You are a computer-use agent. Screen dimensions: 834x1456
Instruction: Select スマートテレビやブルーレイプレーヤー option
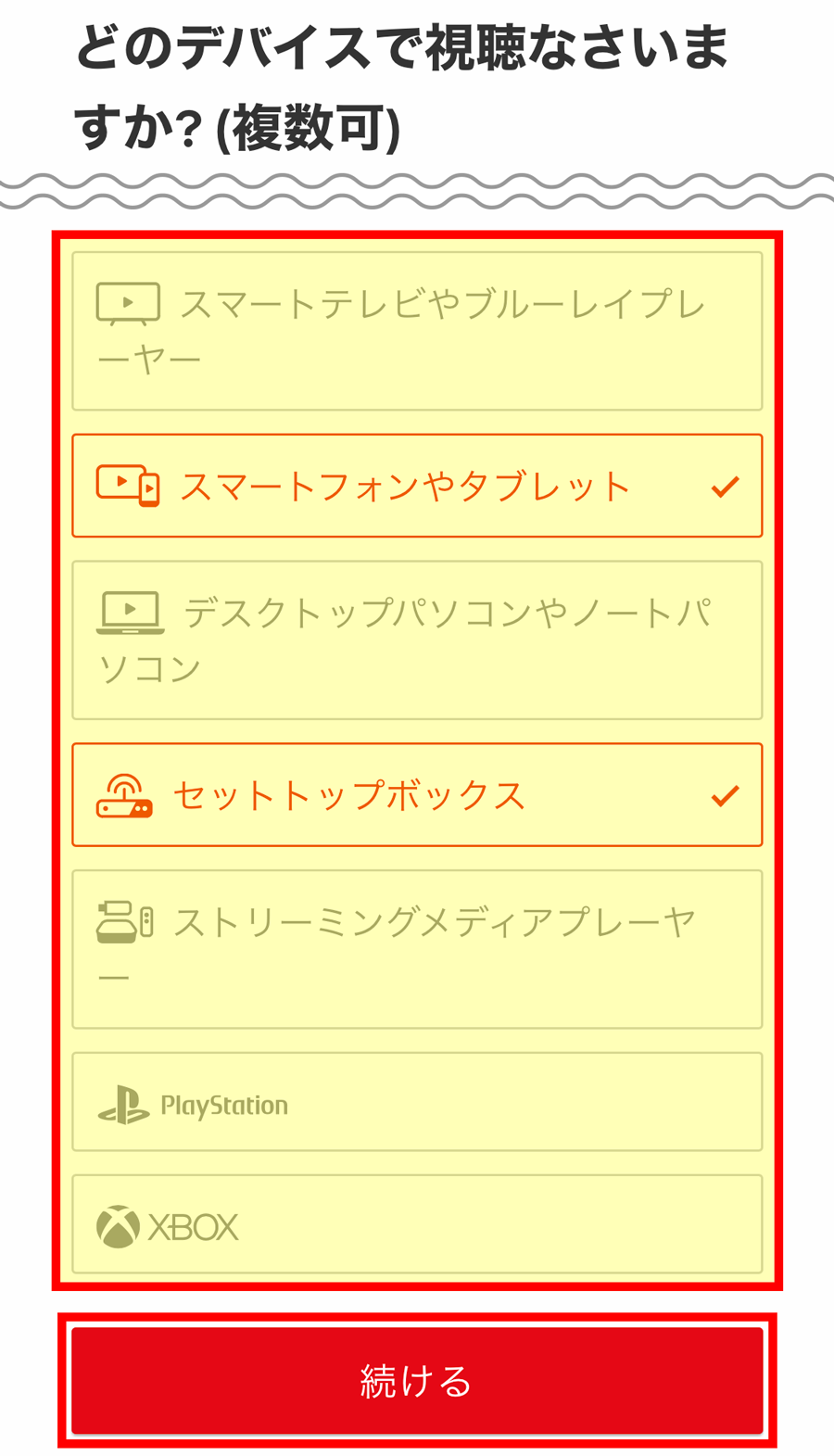[417, 331]
